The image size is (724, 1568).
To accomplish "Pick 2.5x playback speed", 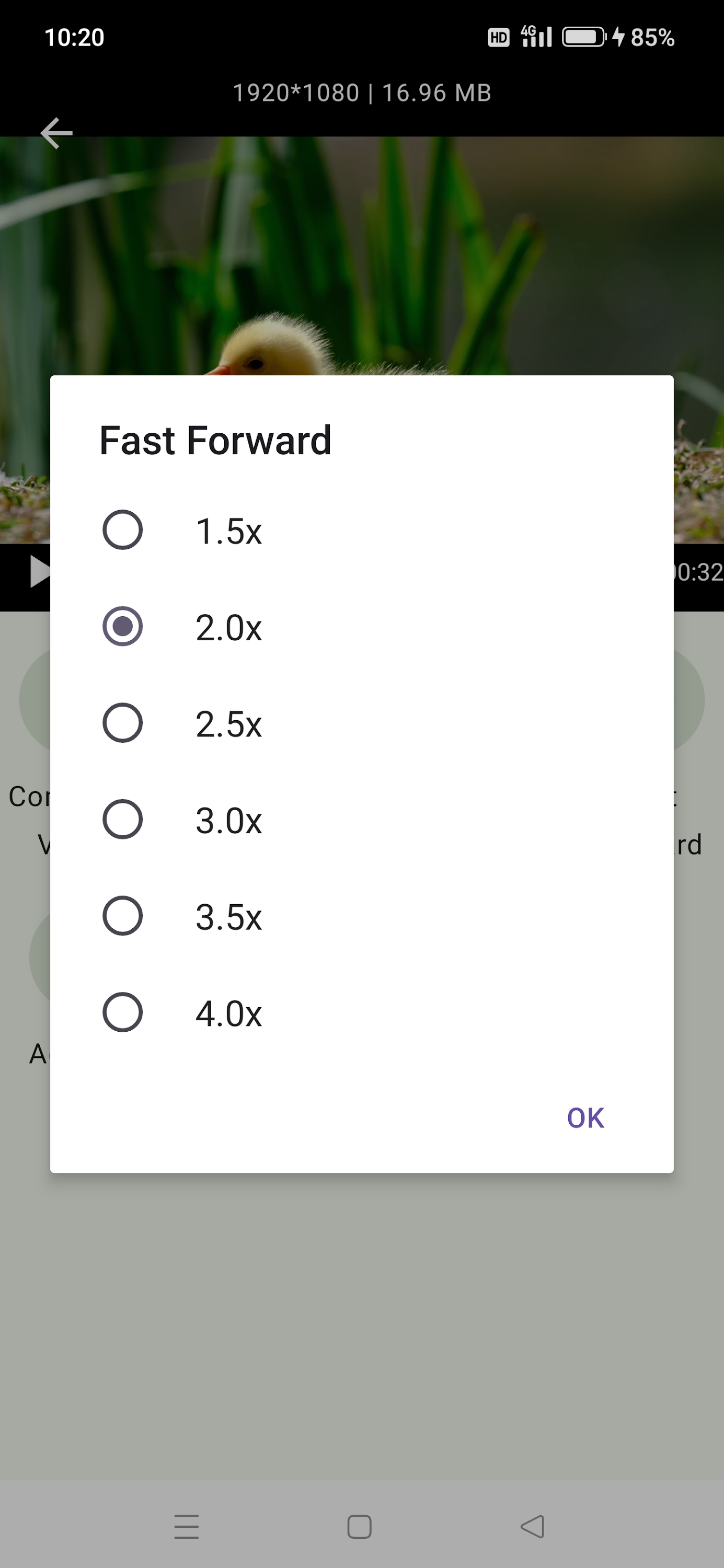I will click(122, 723).
